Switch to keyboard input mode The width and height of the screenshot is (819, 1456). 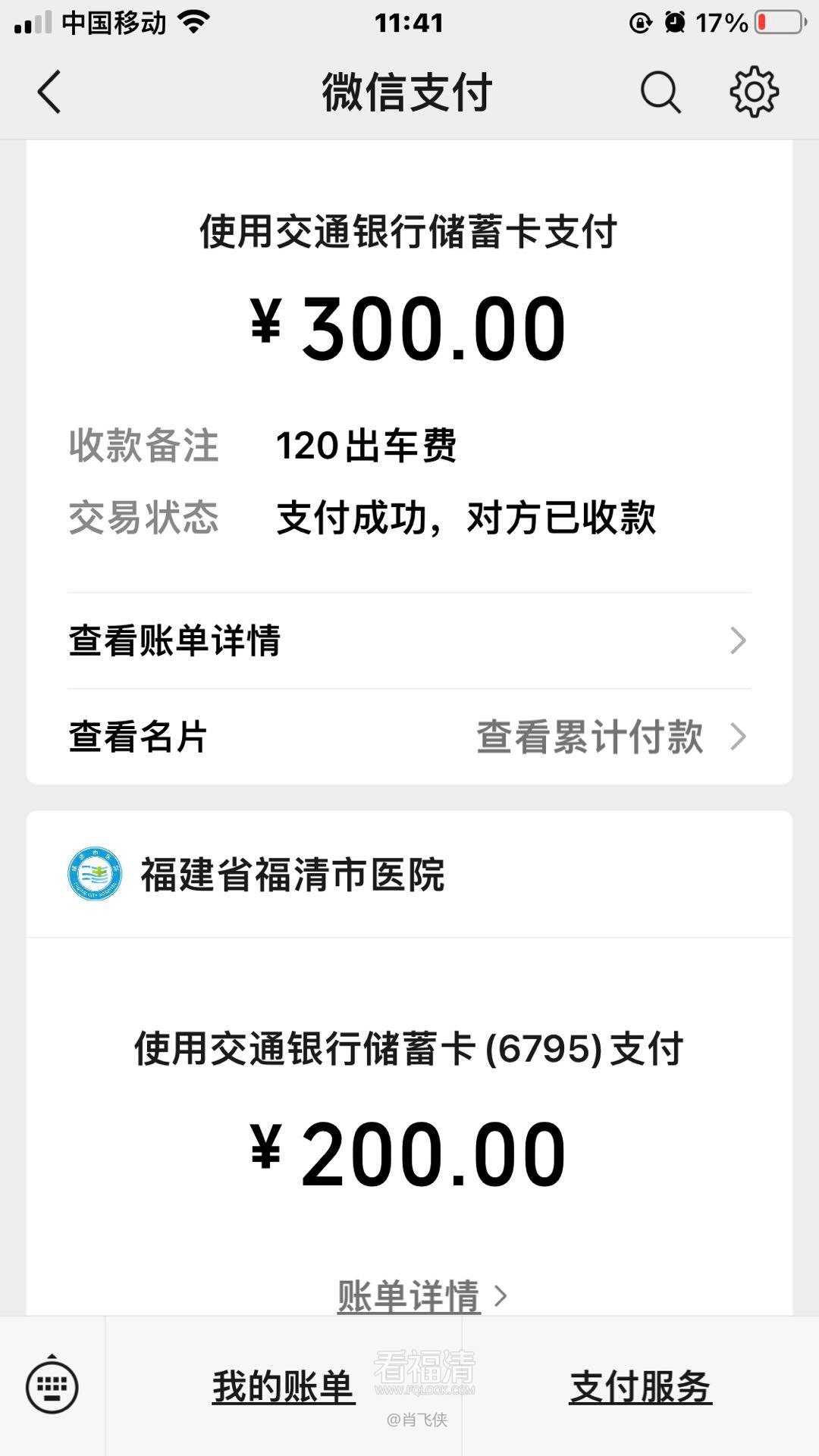coord(52,1386)
